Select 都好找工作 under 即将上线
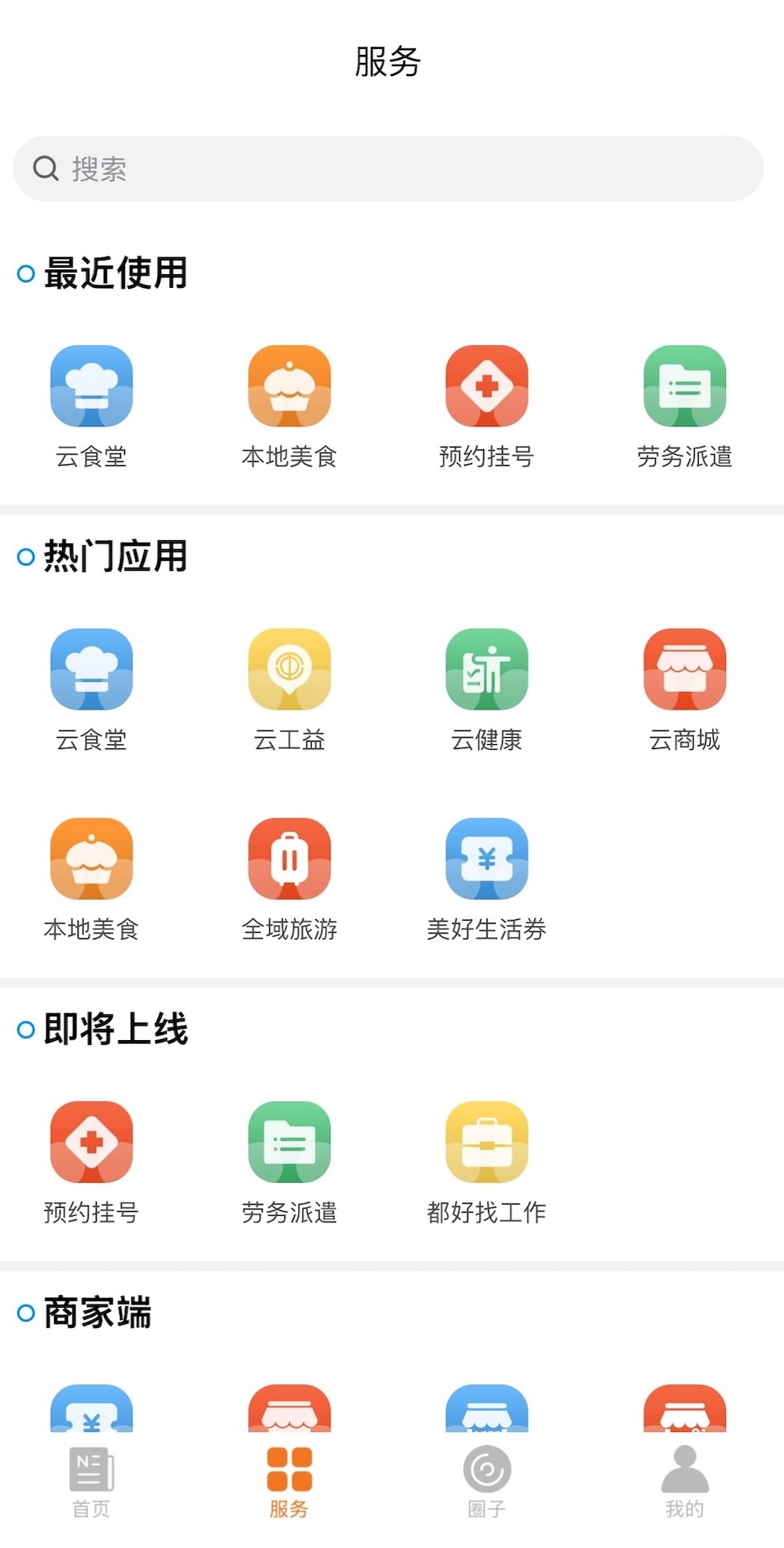 [x=487, y=1142]
